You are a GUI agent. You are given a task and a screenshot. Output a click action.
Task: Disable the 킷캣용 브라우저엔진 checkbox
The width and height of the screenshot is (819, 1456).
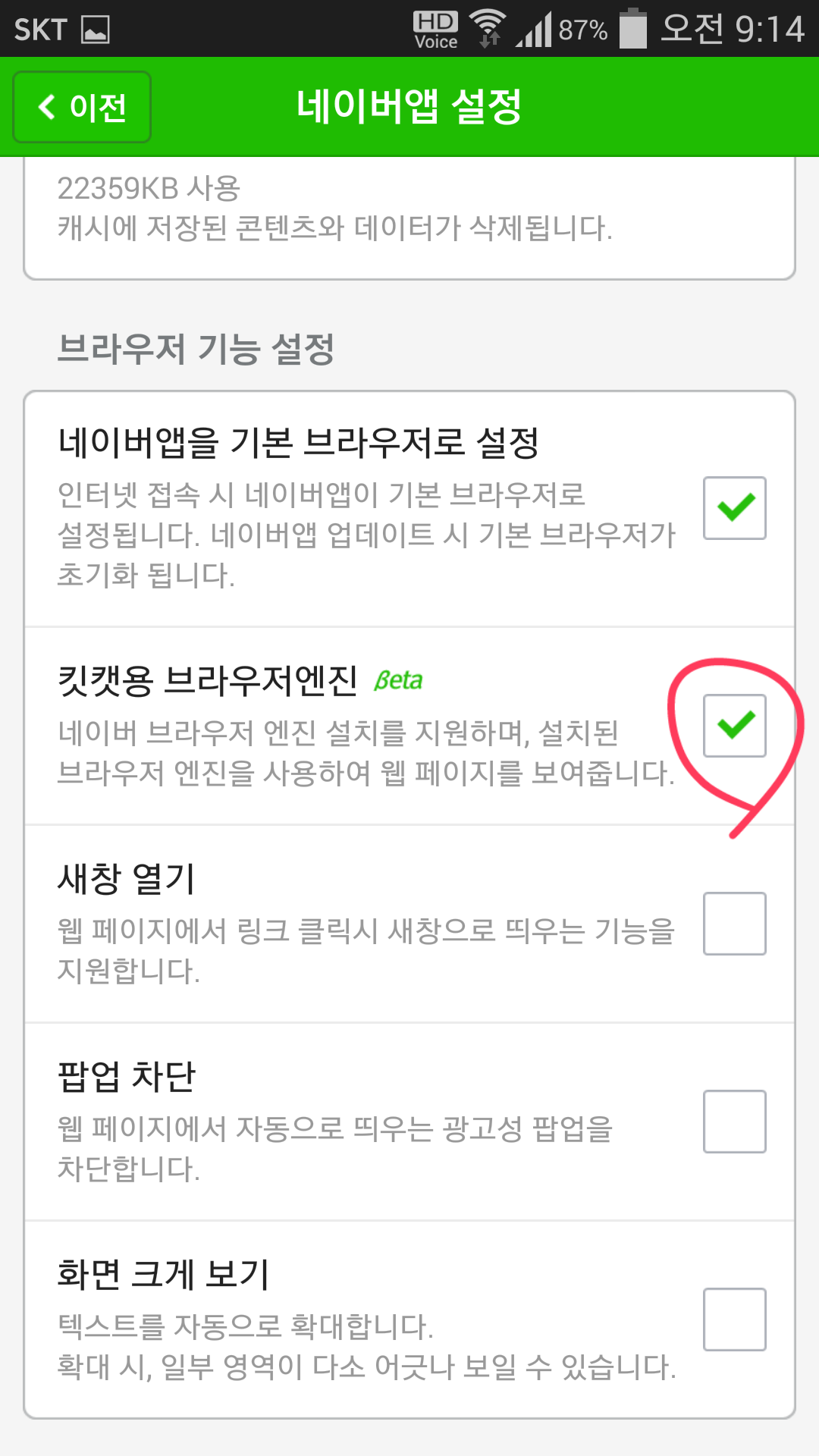coord(734,726)
